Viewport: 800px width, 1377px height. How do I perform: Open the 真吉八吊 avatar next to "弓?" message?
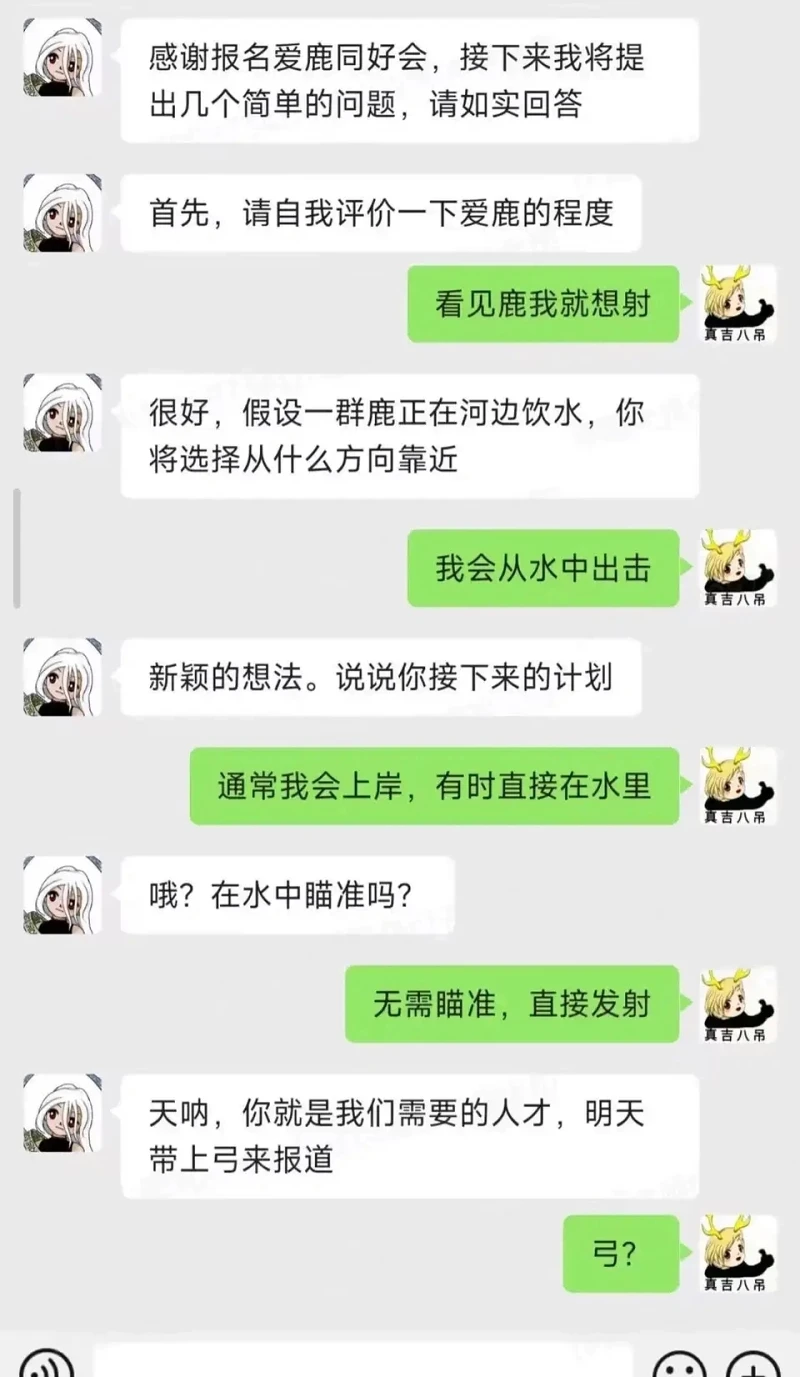(x=738, y=1253)
